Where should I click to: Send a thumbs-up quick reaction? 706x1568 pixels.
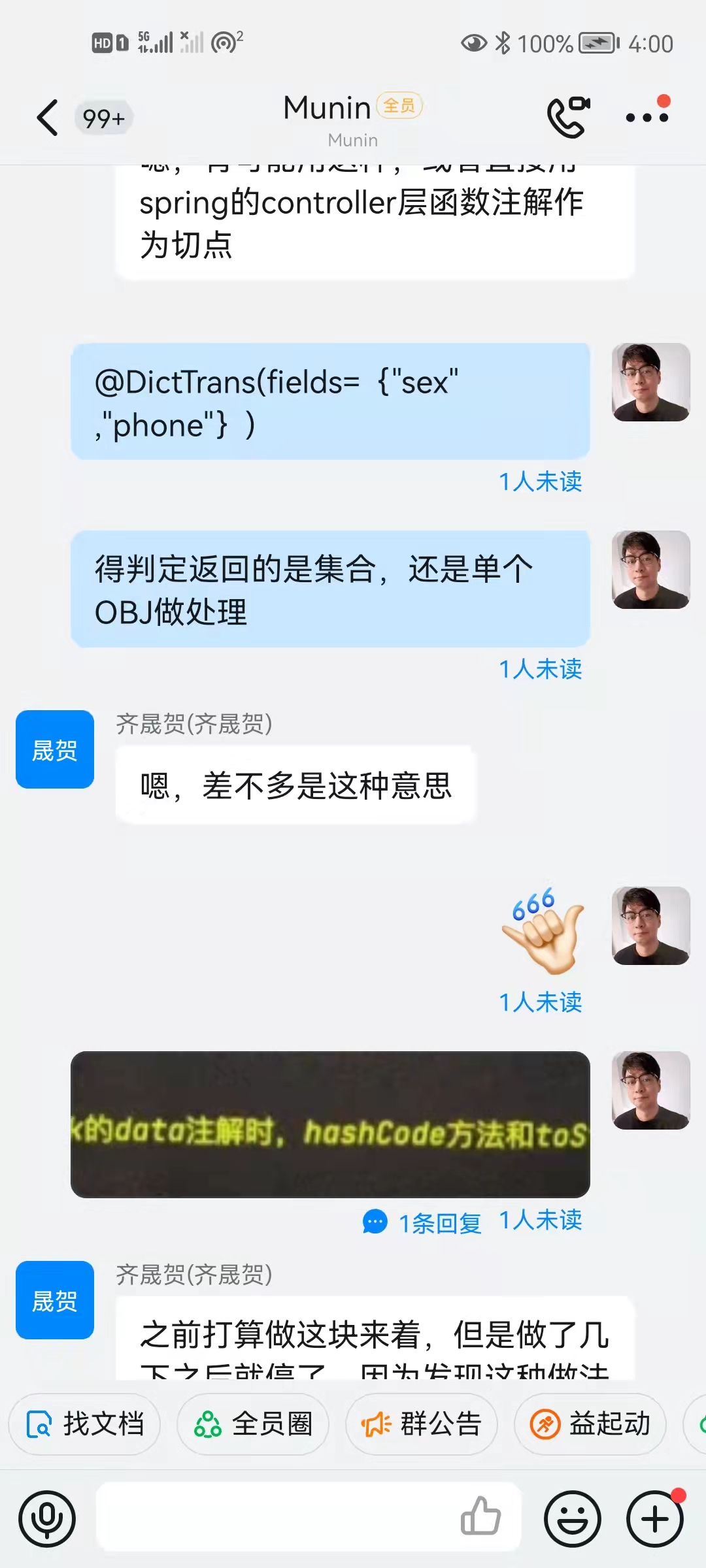(x=480, y=1516)
